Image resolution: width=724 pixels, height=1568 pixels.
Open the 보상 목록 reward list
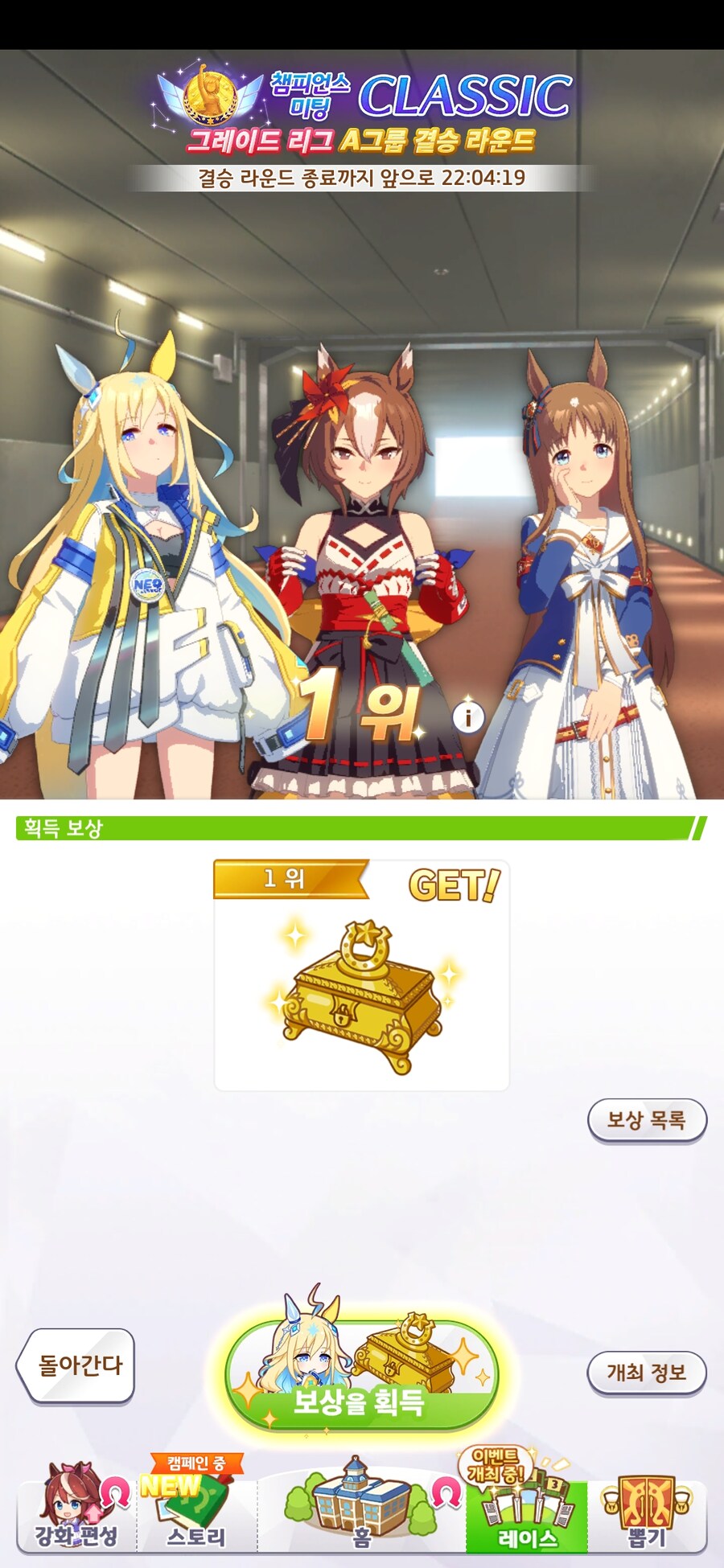[x=647, y=1119]
